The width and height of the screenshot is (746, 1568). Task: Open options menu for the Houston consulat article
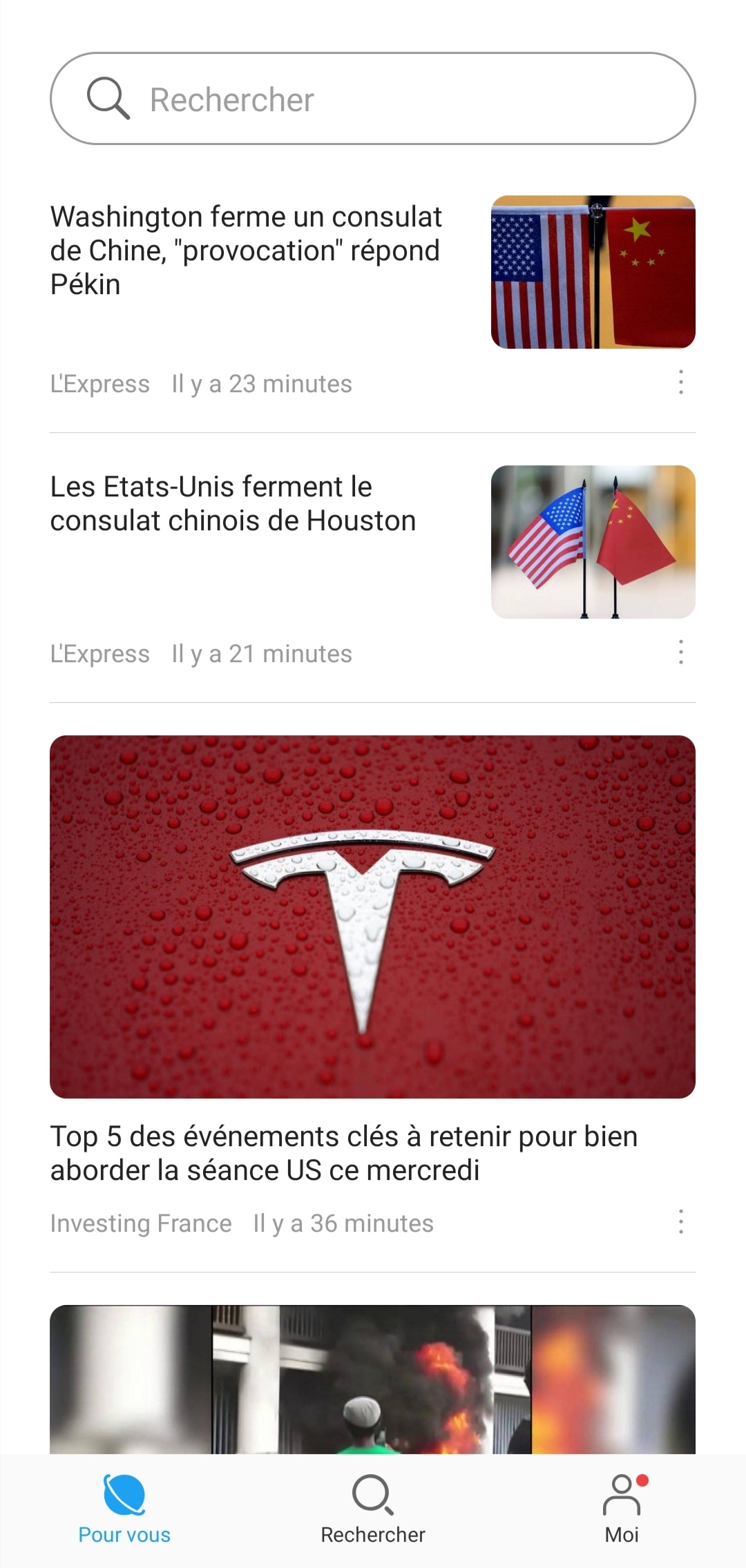pos(680,652)
